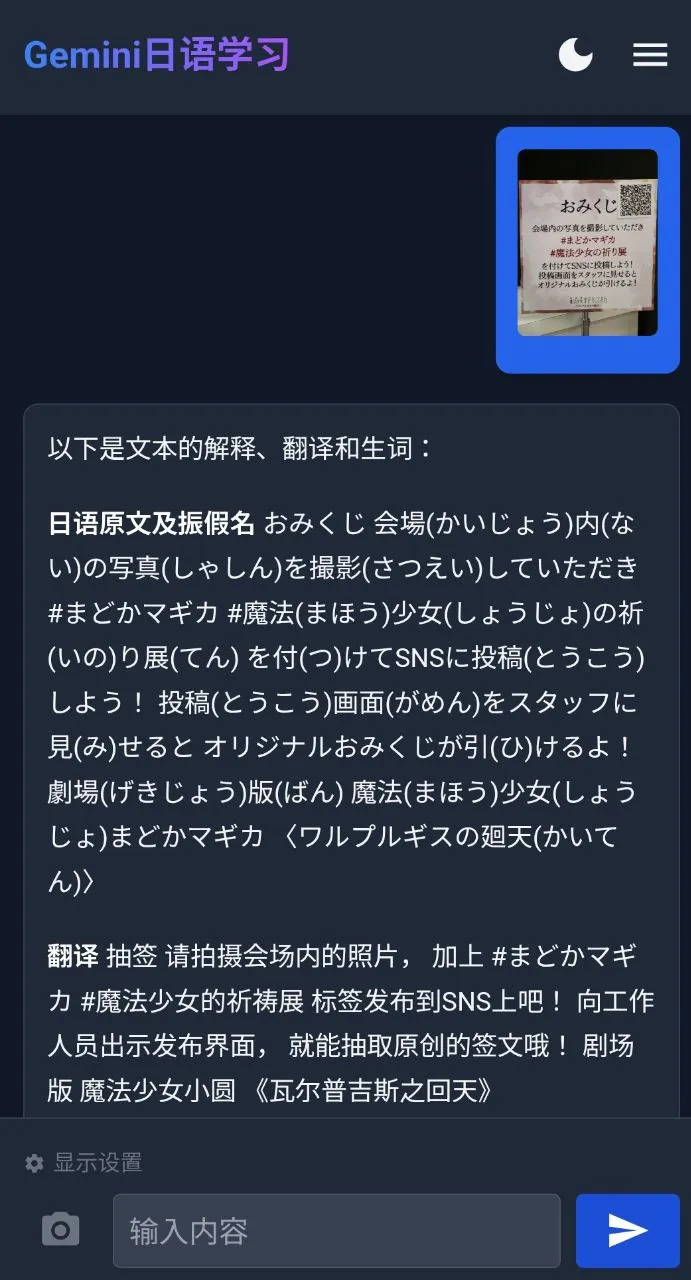Toggle dark mode with the moon icon
The image size is (691, 1280).
point(575,55)
